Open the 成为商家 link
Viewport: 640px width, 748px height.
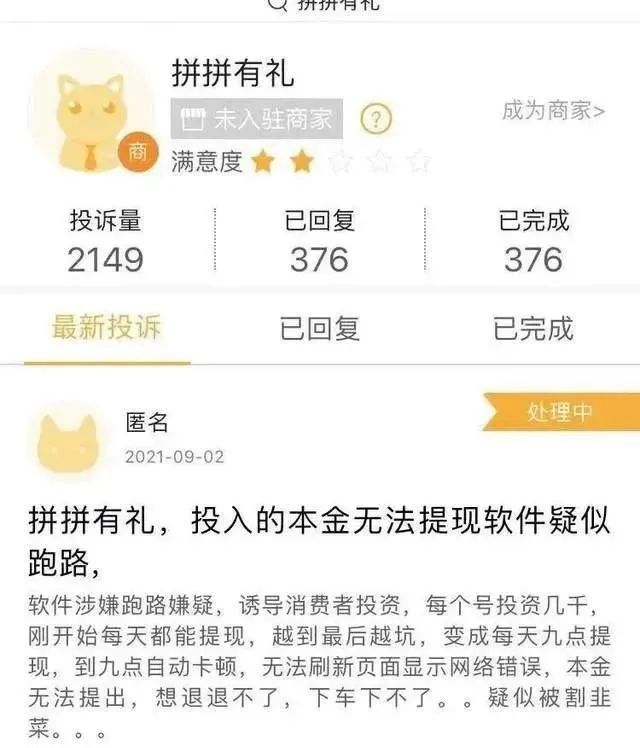click(x=553, y=111)
